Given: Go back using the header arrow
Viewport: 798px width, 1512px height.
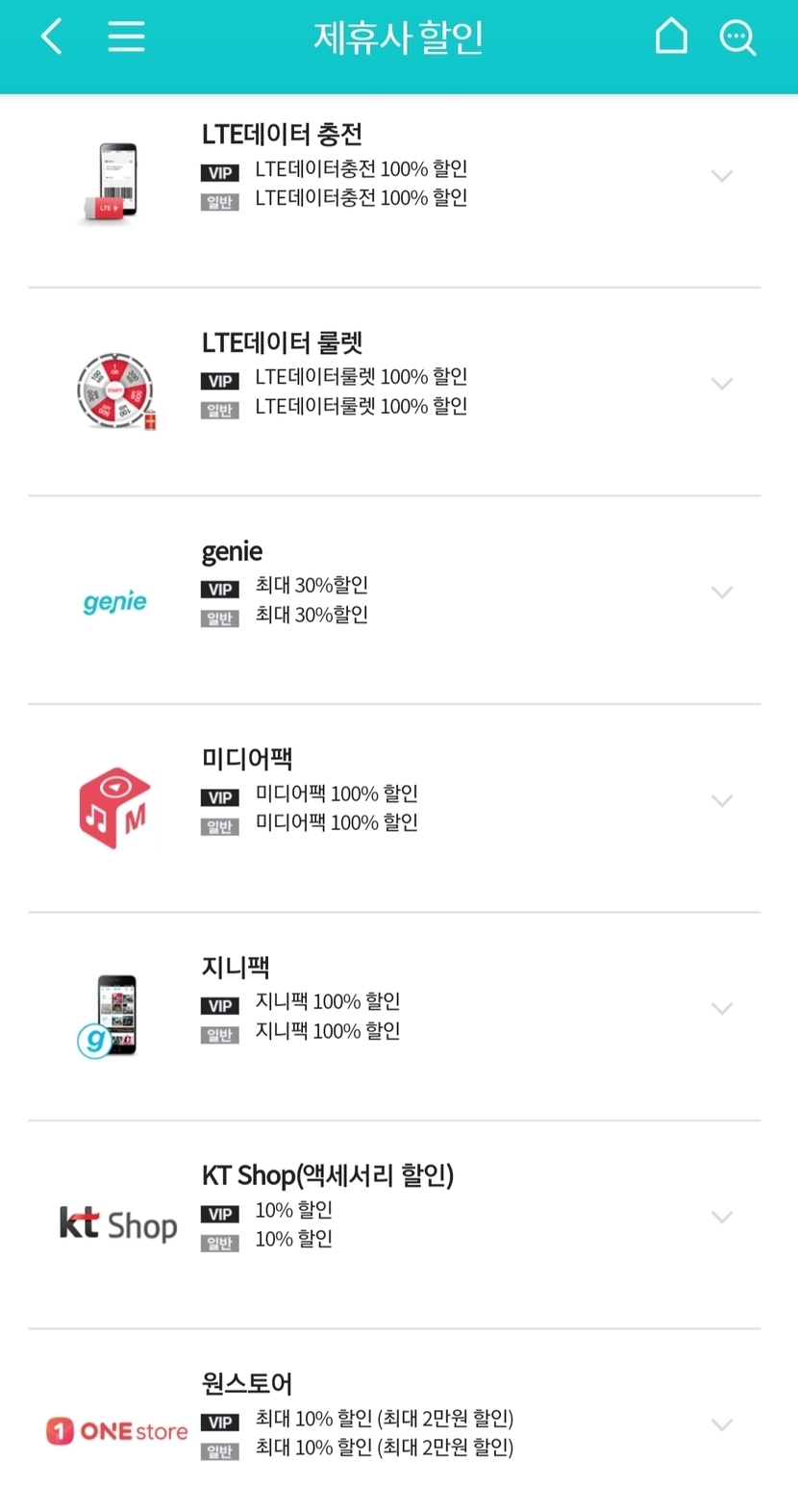Looking at the screenshot, I should pyautogui.click(x=52, y=38).
